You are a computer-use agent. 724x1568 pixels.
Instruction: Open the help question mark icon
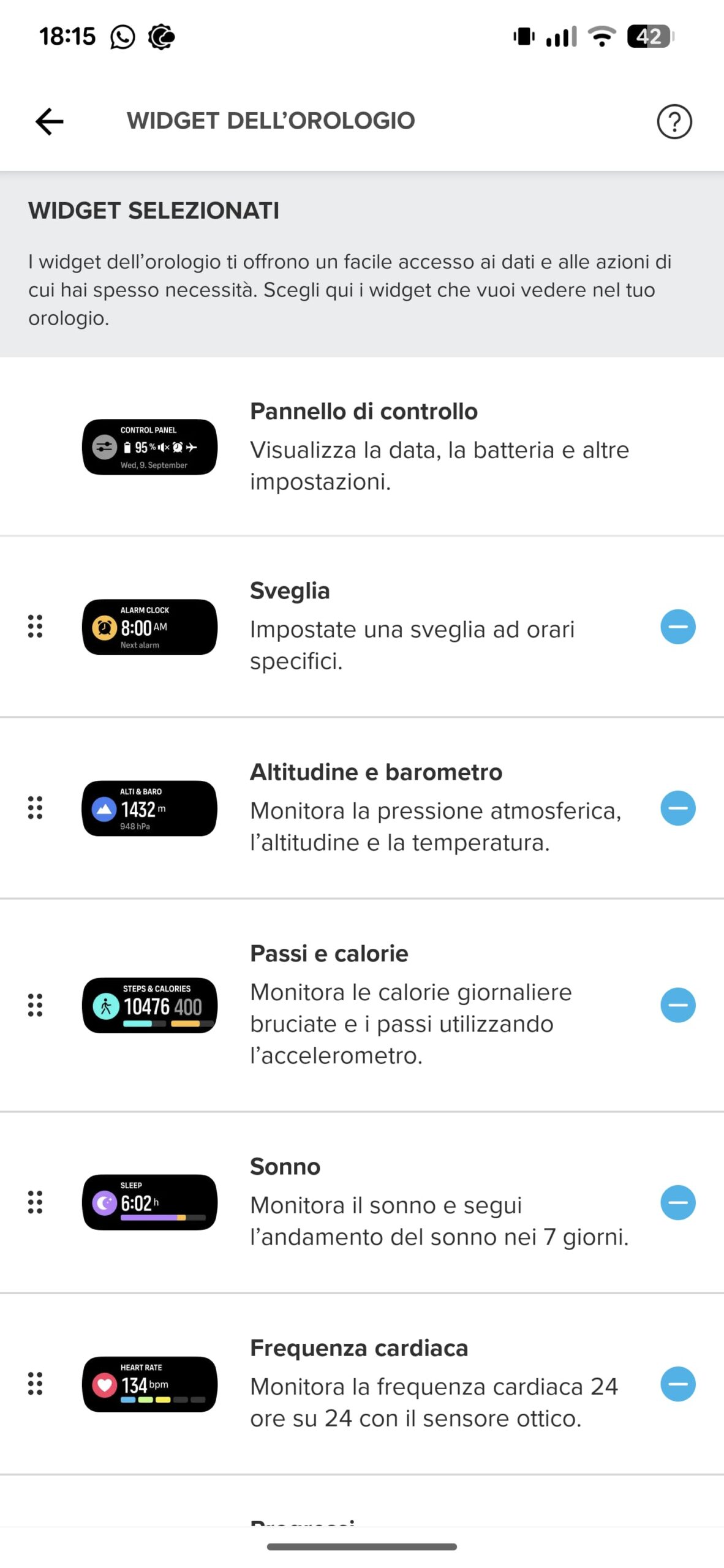coord(674,121)
